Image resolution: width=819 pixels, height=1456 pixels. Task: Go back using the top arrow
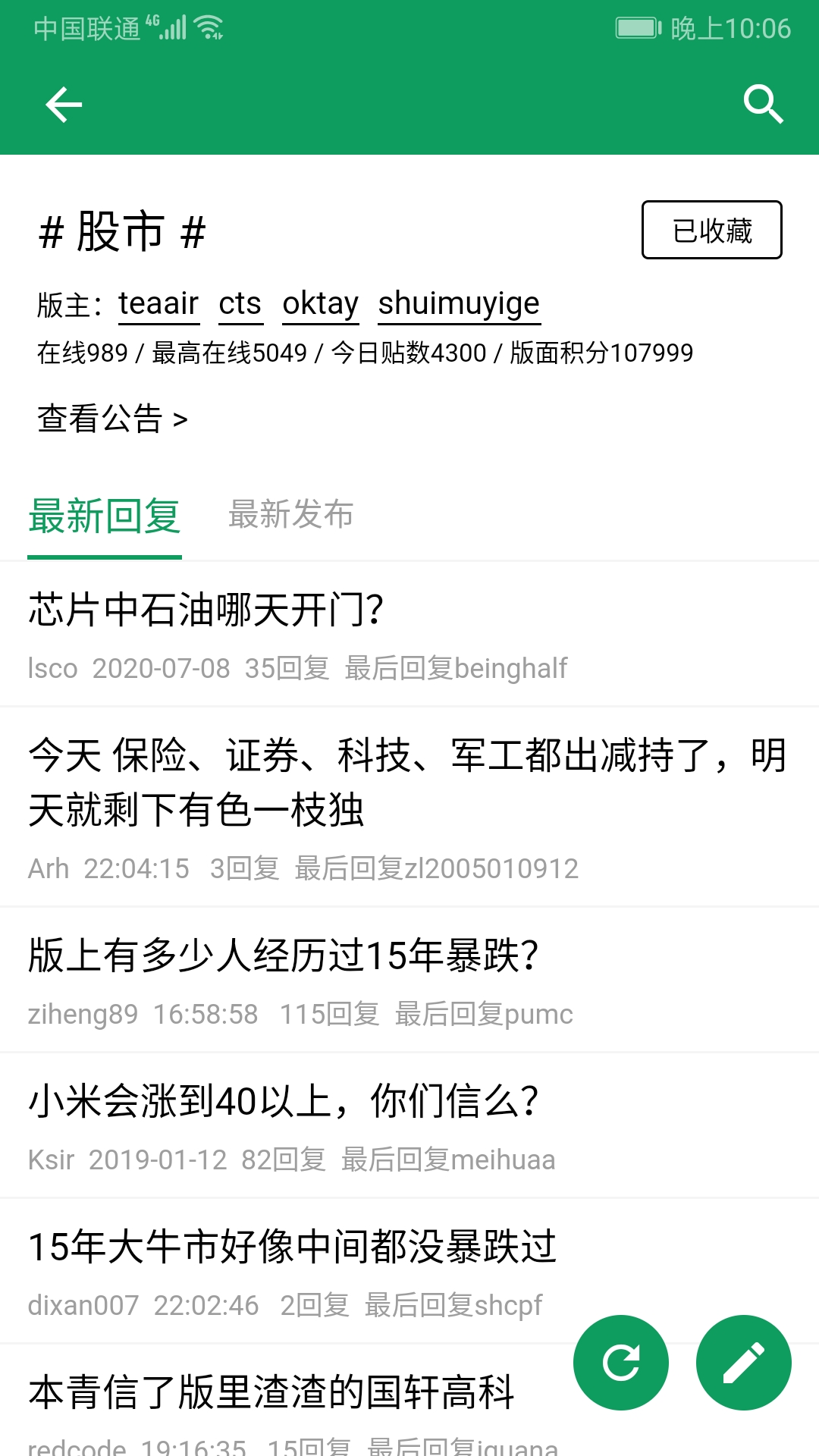click(x=64, y=105)
